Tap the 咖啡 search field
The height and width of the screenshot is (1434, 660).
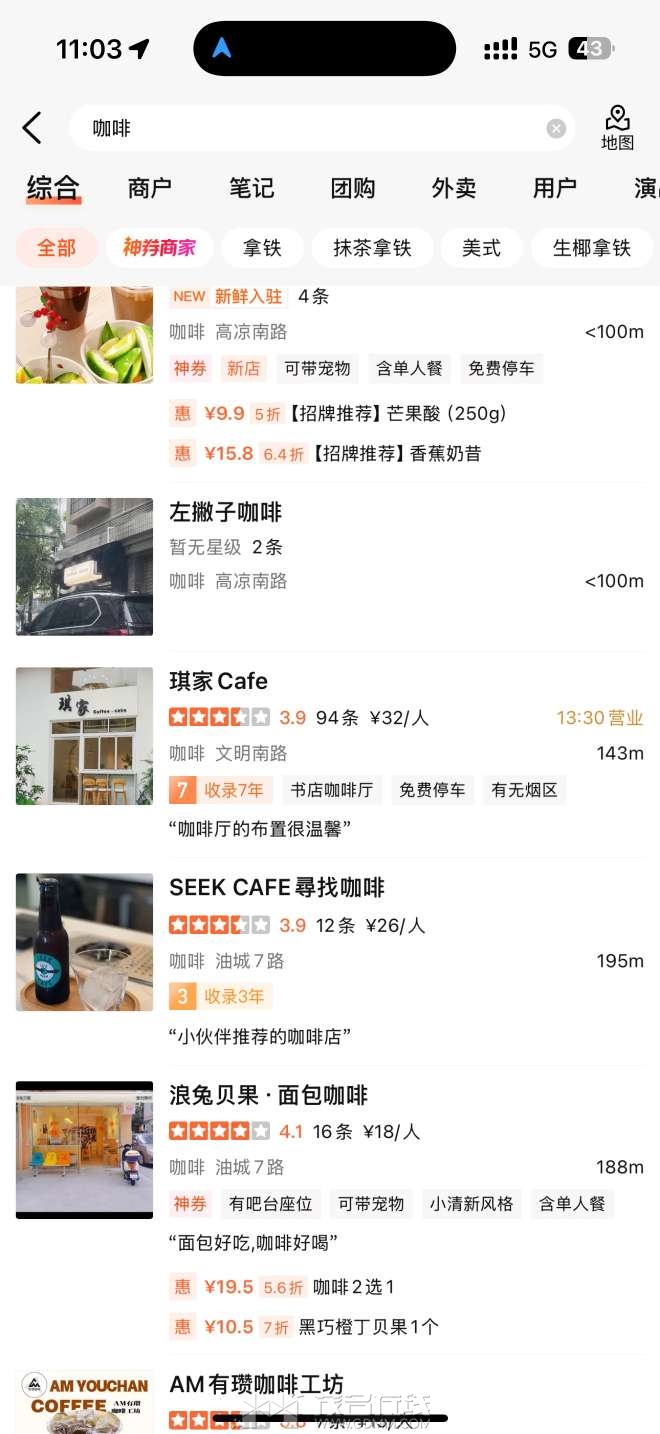pos(300,128)
